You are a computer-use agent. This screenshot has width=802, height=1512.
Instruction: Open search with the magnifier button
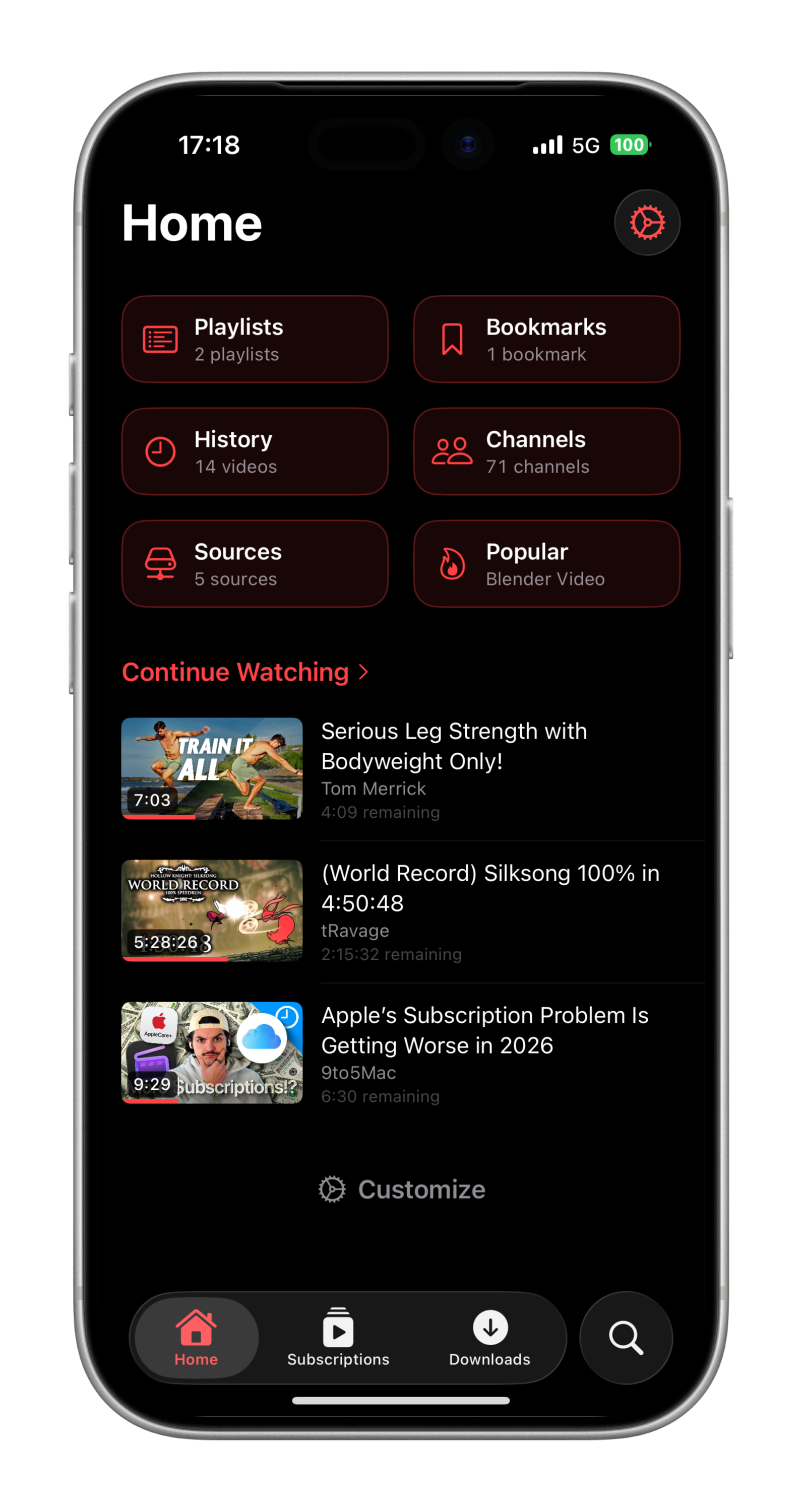626,1338
